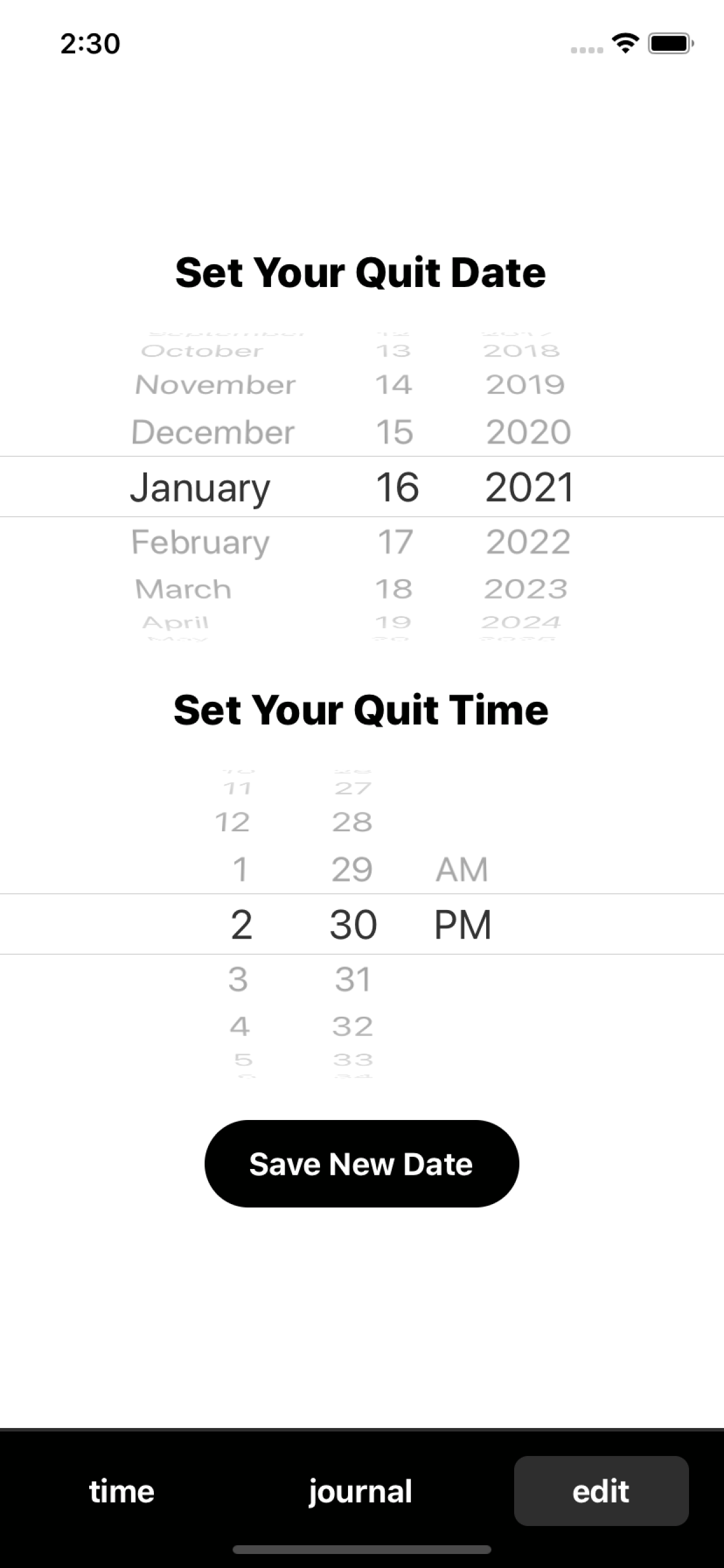
Task: Switch to the time tab
Action: 122,1490
